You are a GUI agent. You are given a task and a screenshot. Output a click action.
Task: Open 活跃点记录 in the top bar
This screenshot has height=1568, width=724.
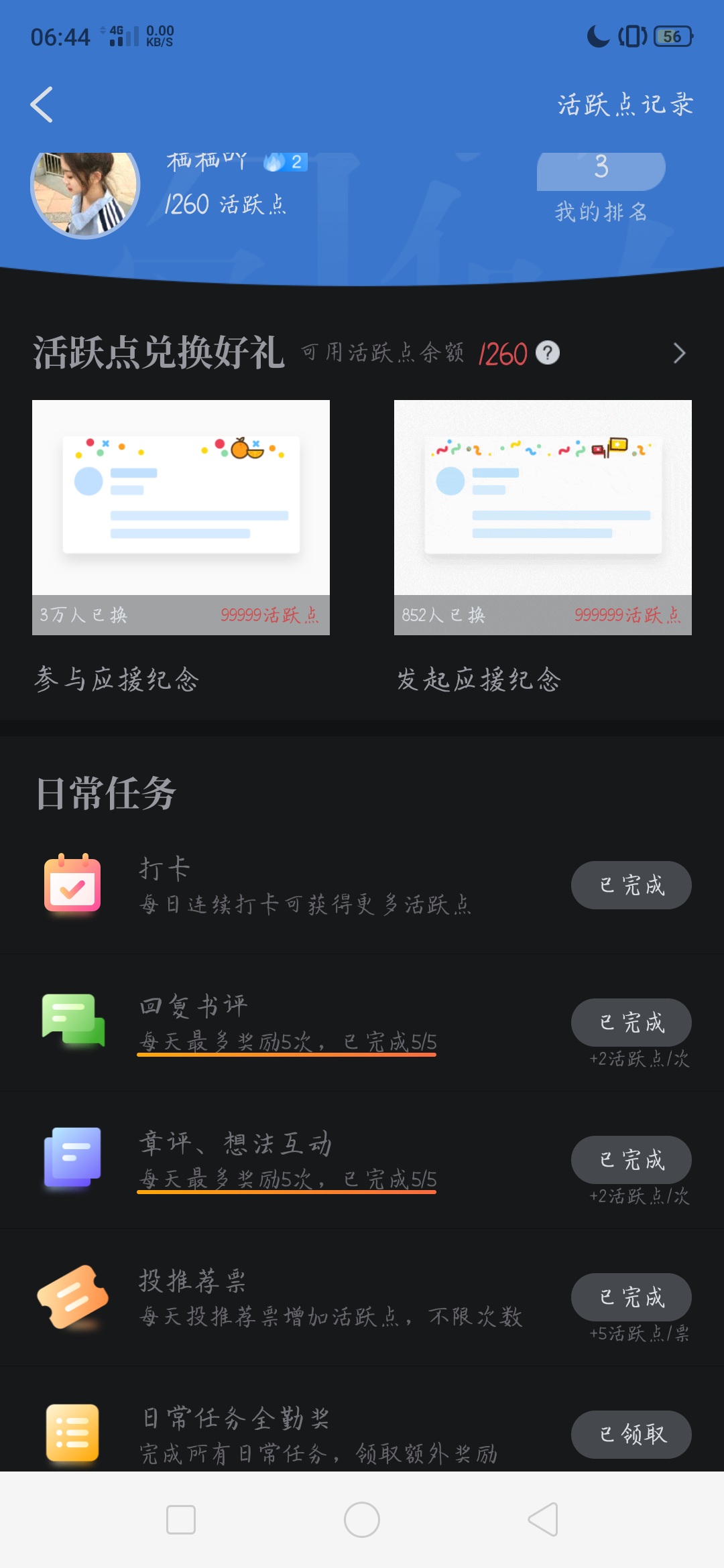coord(625,105)
